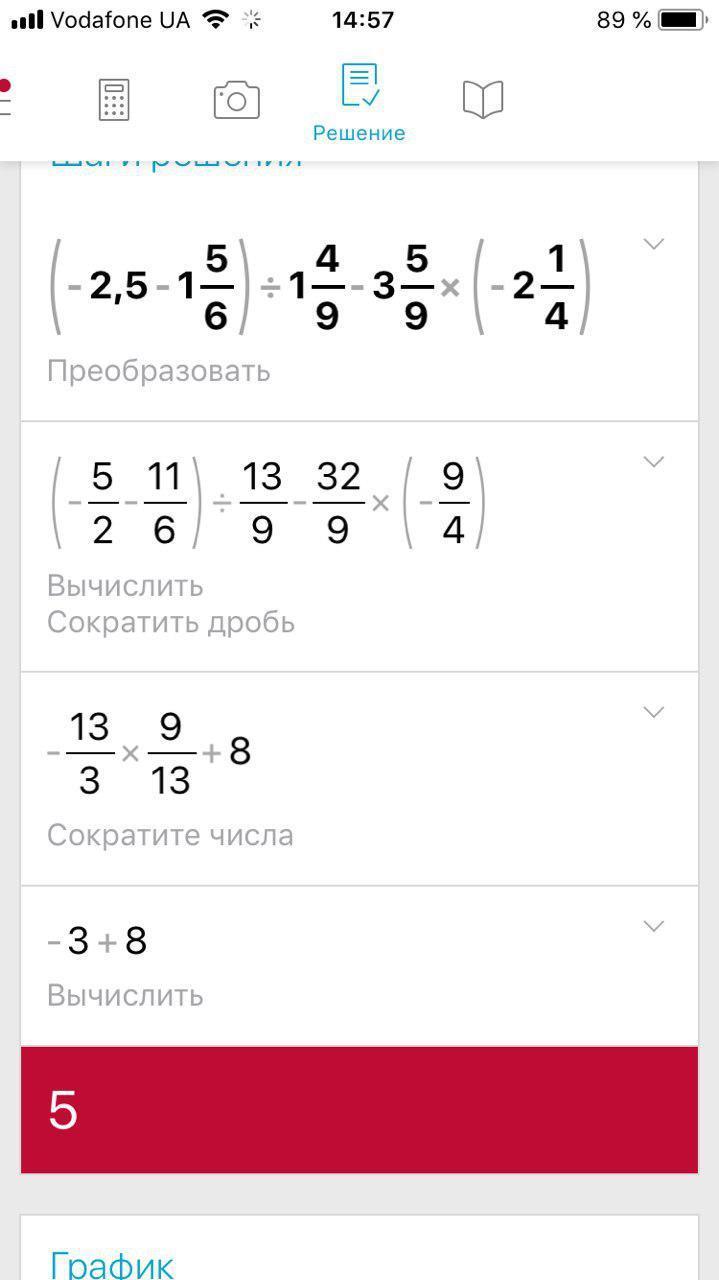Switch to the camera tab
Image resolution: width=719 pixels, height=1280 pixels.
[x=236, y=100]
